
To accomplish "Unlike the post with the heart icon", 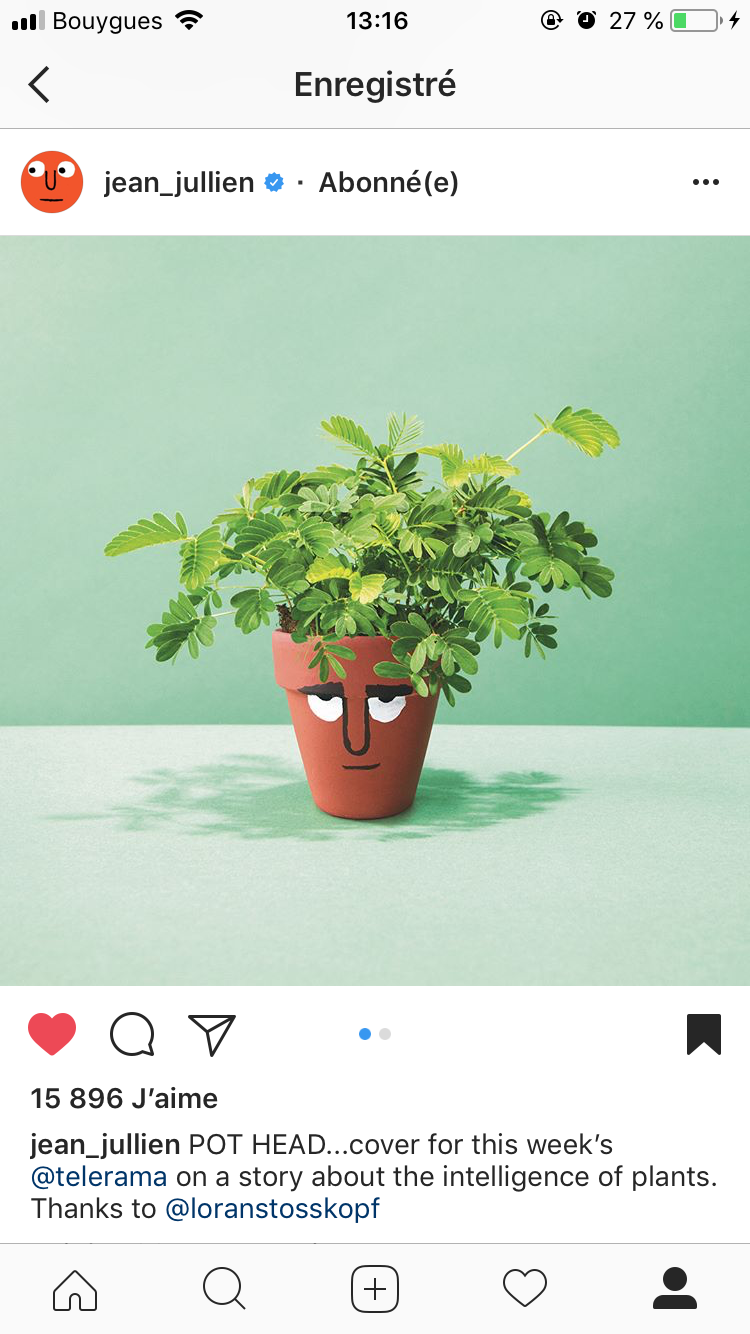I will (x=52, y=1034).
